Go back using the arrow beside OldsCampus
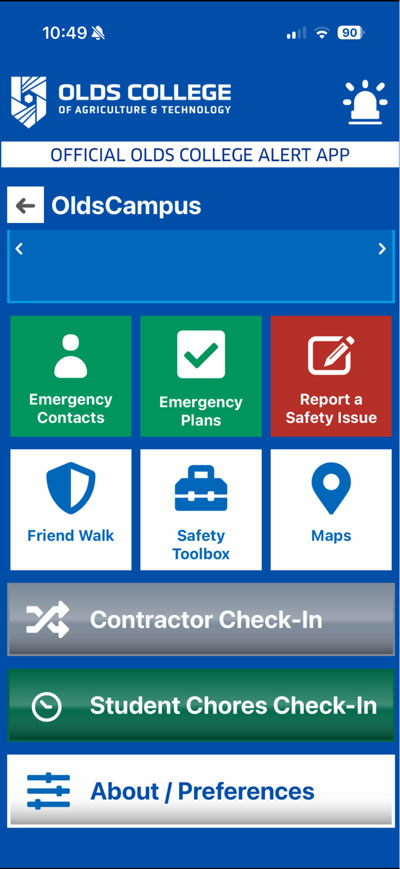This screenshot has height=869, width=400. click(25, 205)
